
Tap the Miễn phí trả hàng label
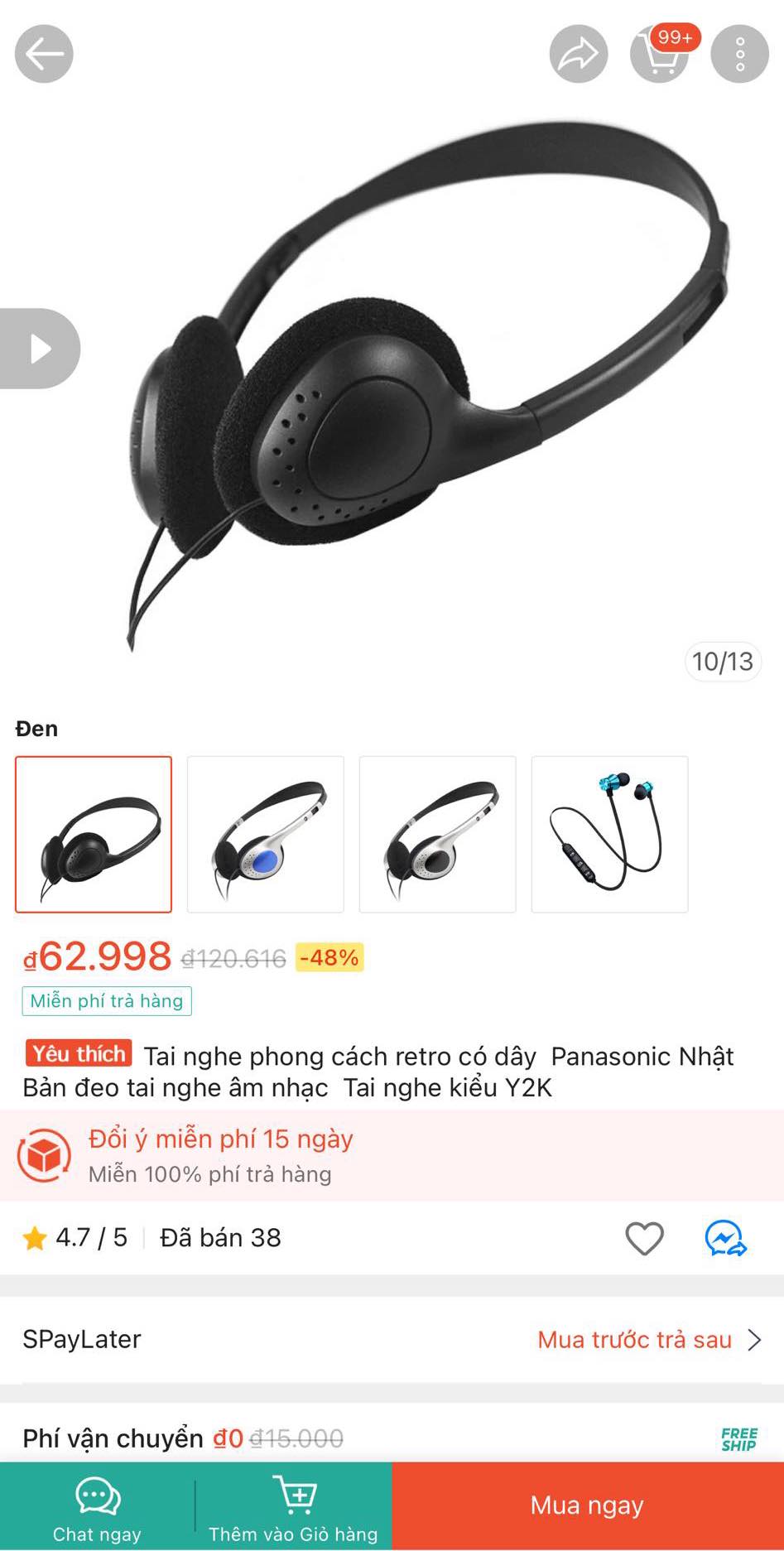coord(106,1000)
